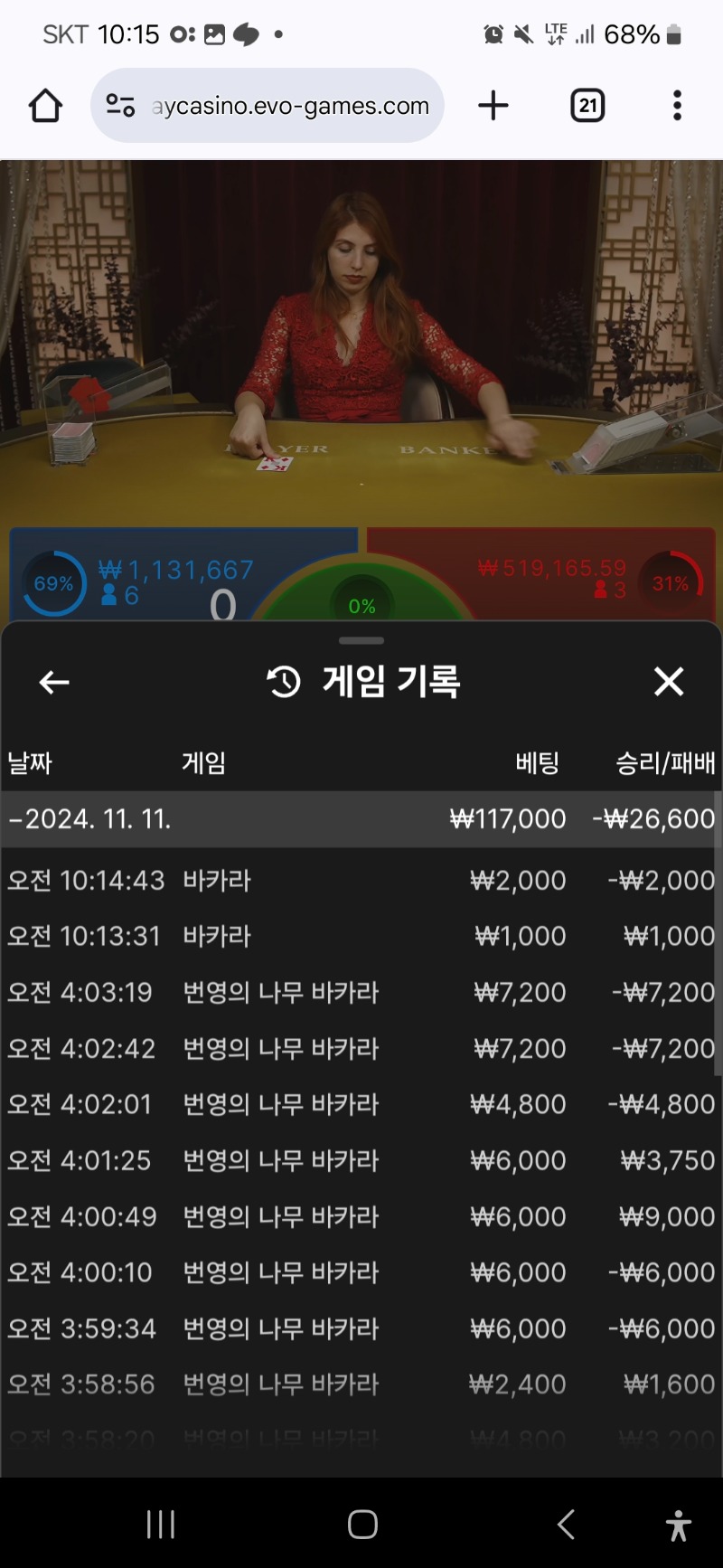
Task: View the 오전 4:02:42 game record
Action: [x=358, y=1048]
